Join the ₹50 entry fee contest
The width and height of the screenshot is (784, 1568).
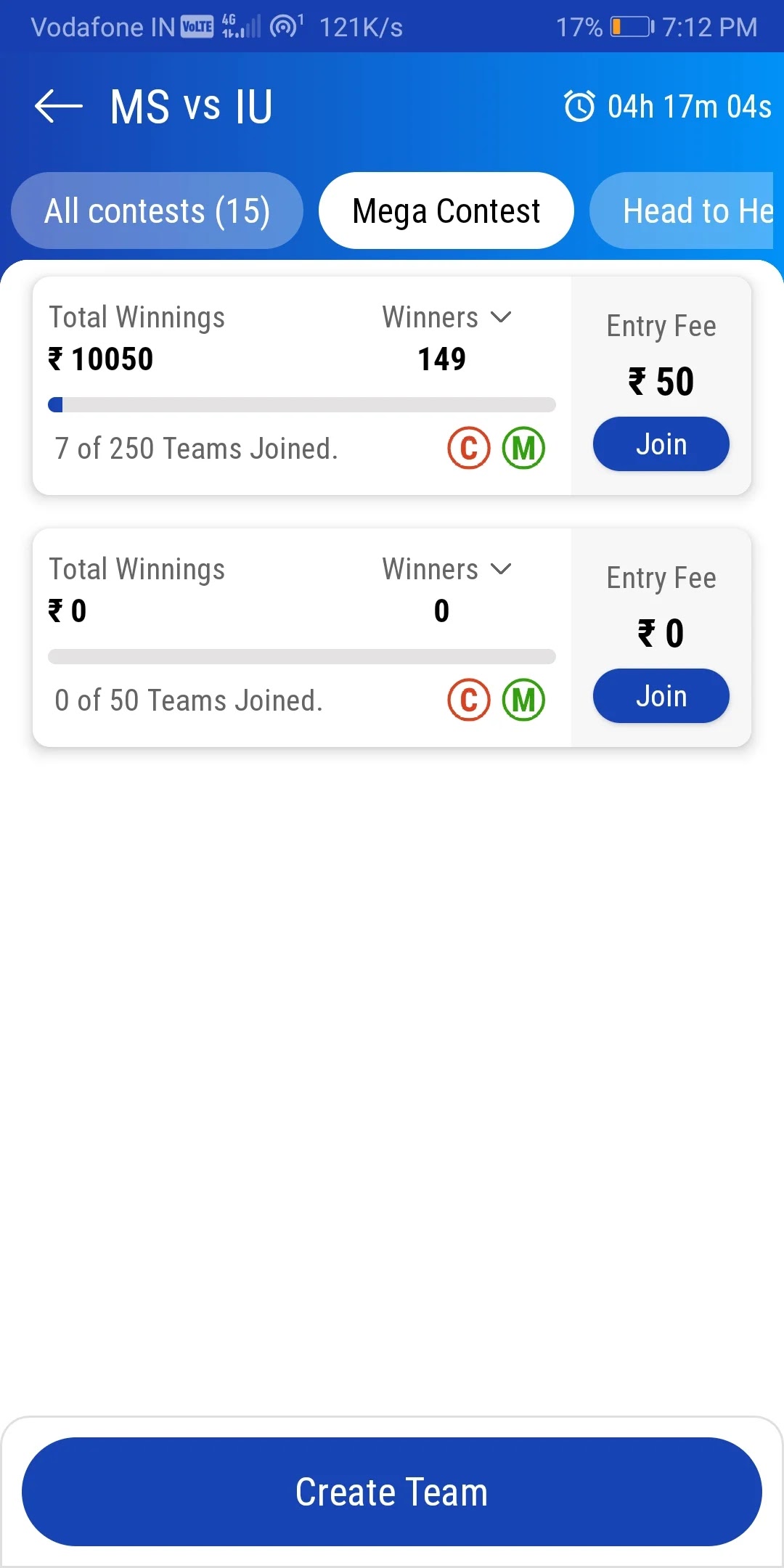(x=661, y=444)
